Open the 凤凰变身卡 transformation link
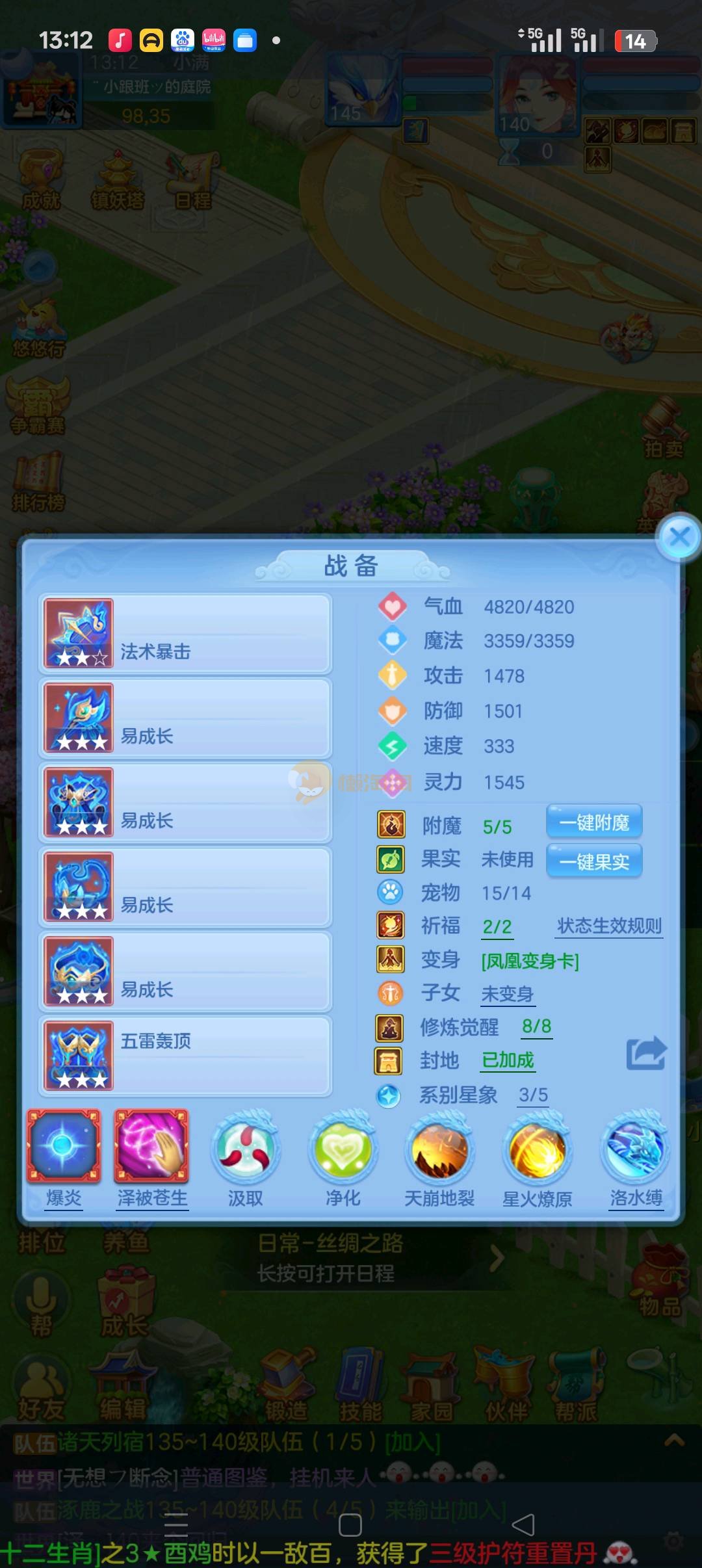 (530, 961)
